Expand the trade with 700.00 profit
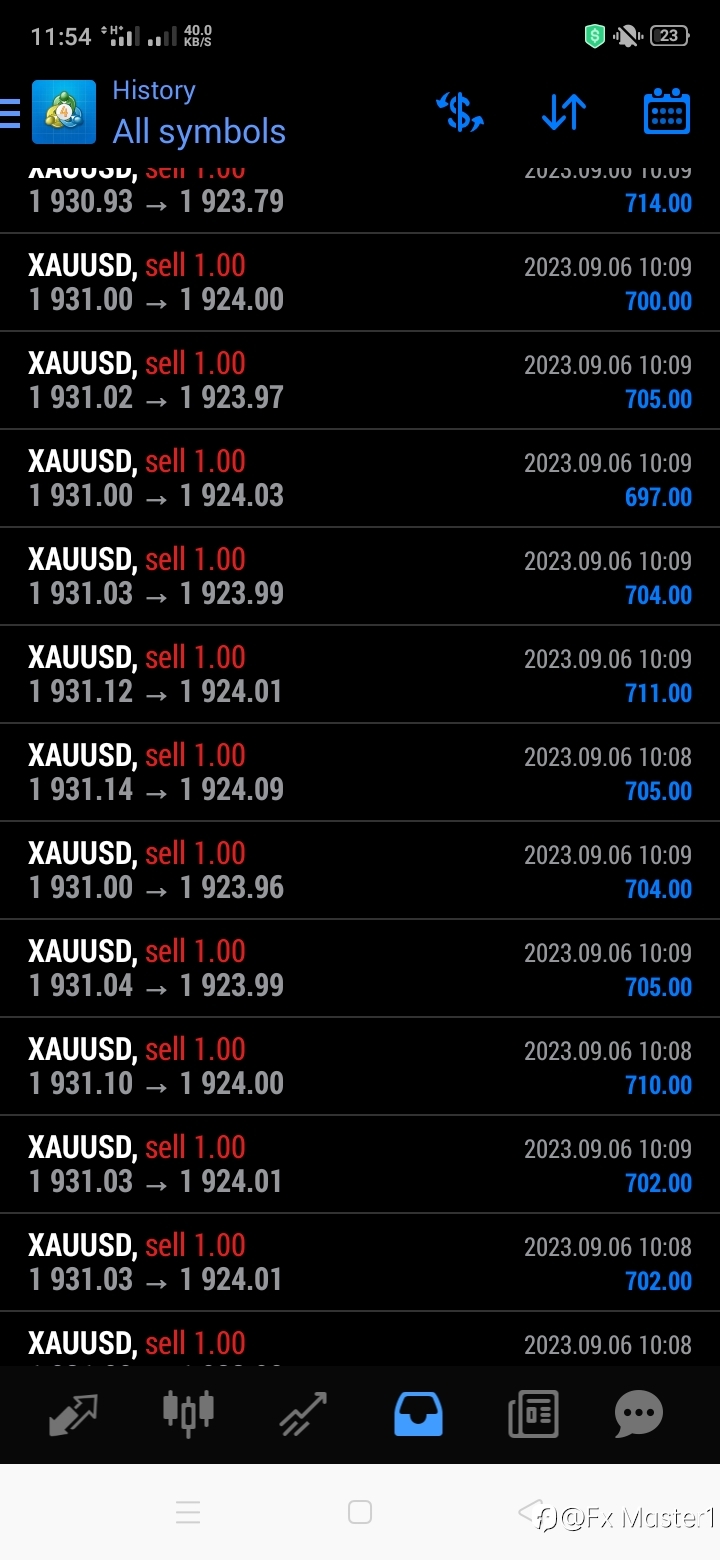The height and width of the screenshot is (1560, 720). tap(360, 283)
